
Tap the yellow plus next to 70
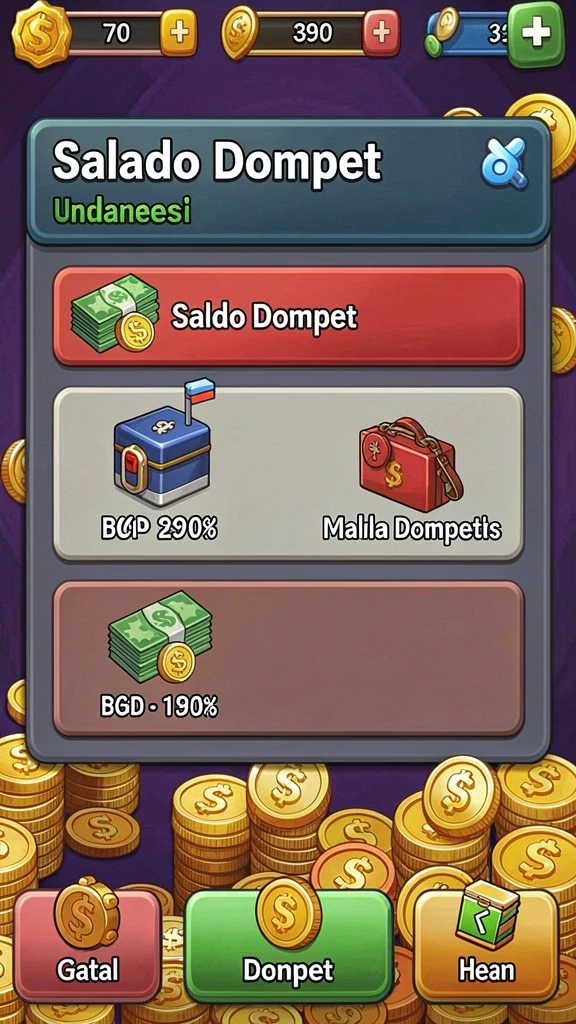(178, 32)
